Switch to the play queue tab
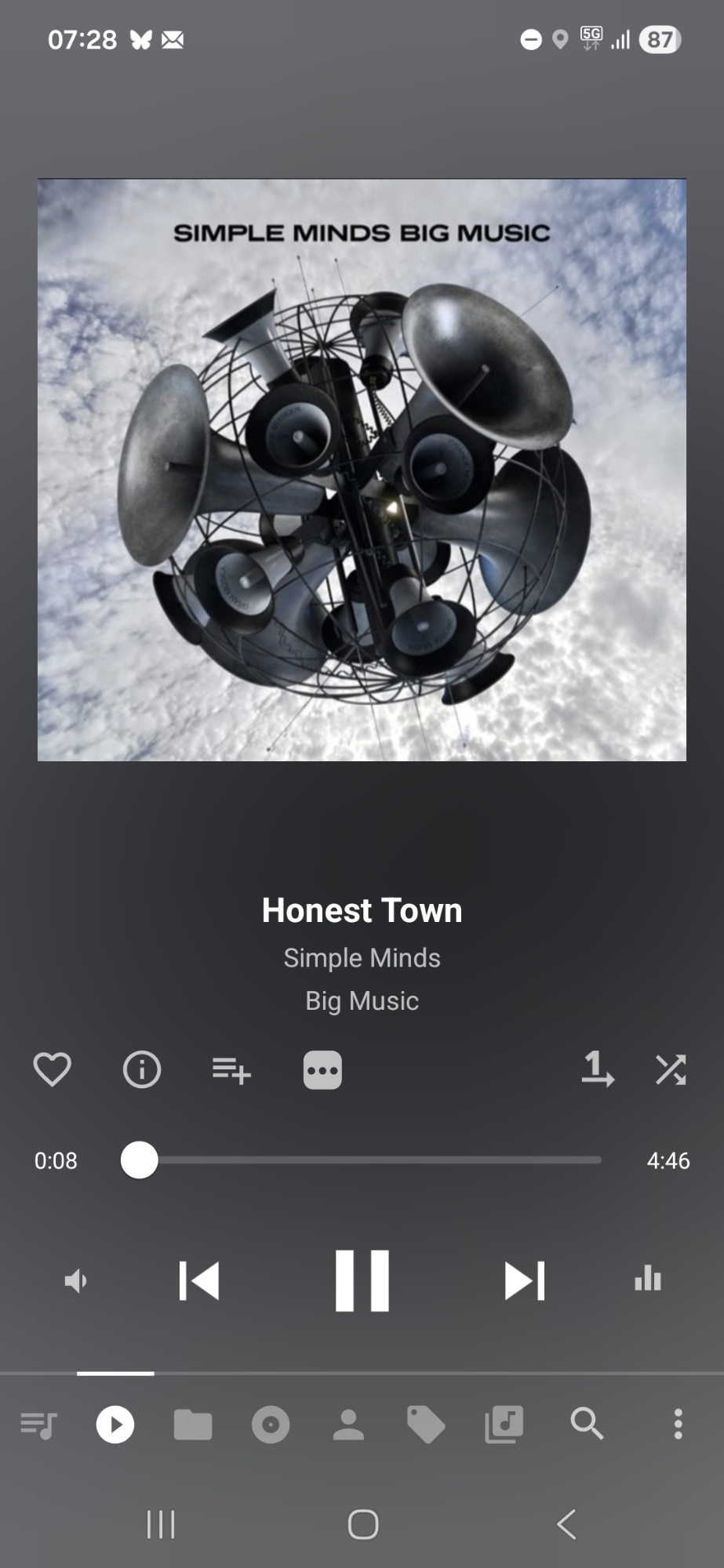The height and width of the screenshot is (1568, 724). pos(38,1425)
